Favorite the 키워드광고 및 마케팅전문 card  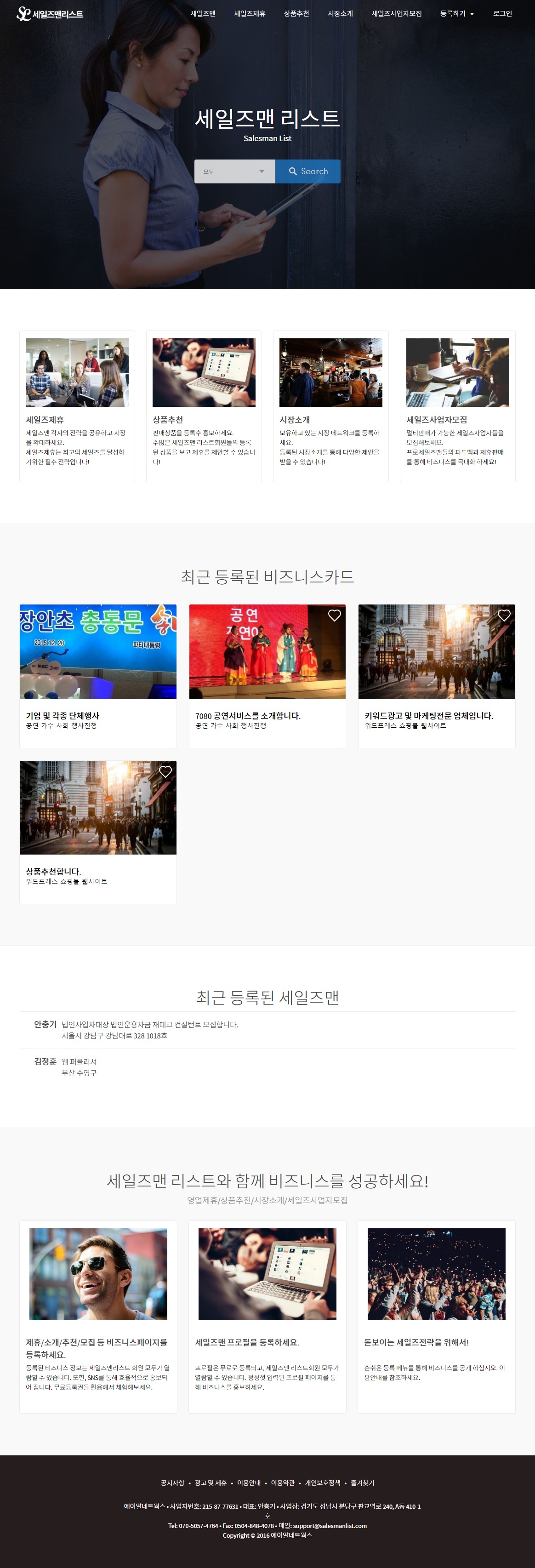(504, 616)
